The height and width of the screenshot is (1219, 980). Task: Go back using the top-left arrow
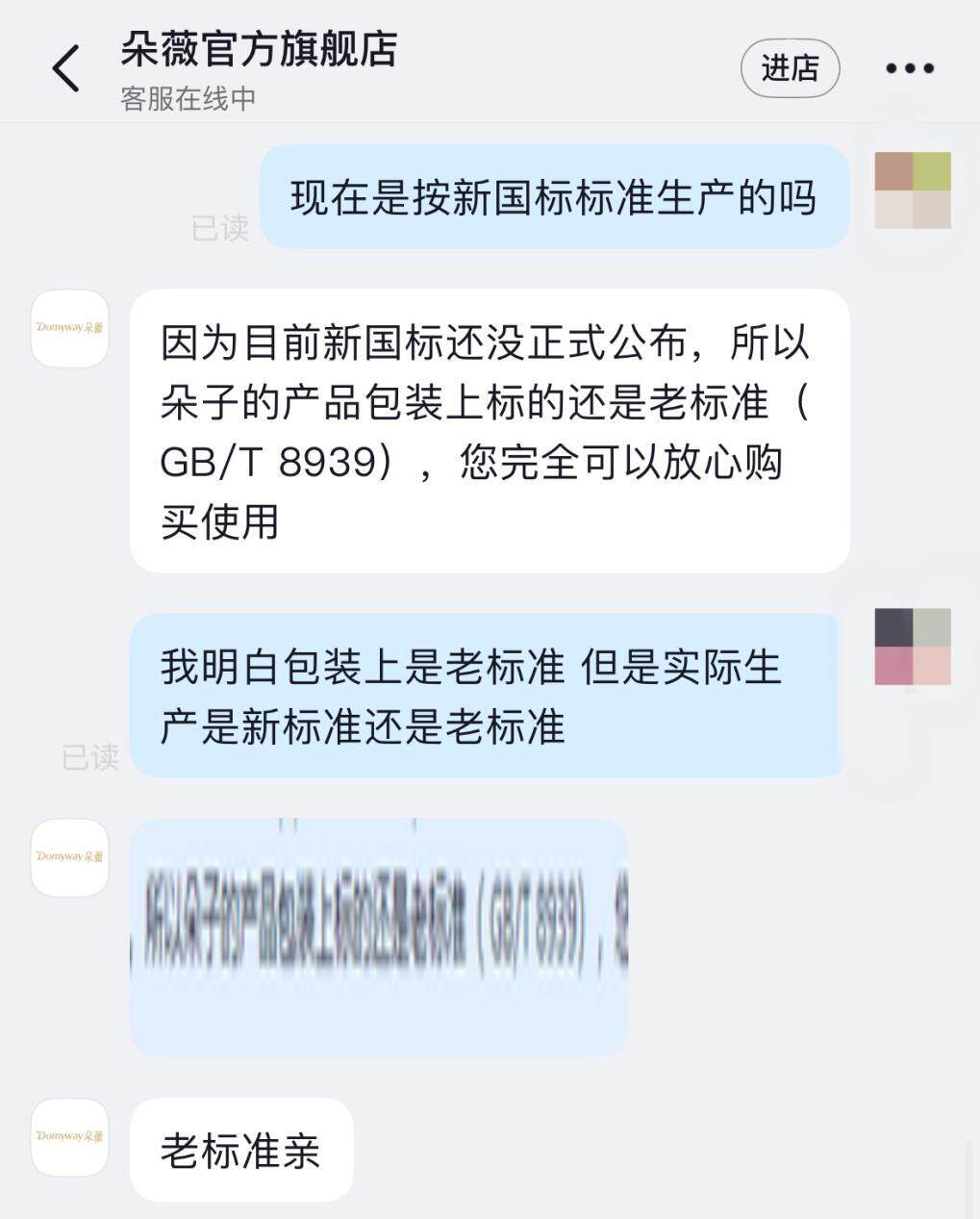pyautogui.click(x=65, y=68)
